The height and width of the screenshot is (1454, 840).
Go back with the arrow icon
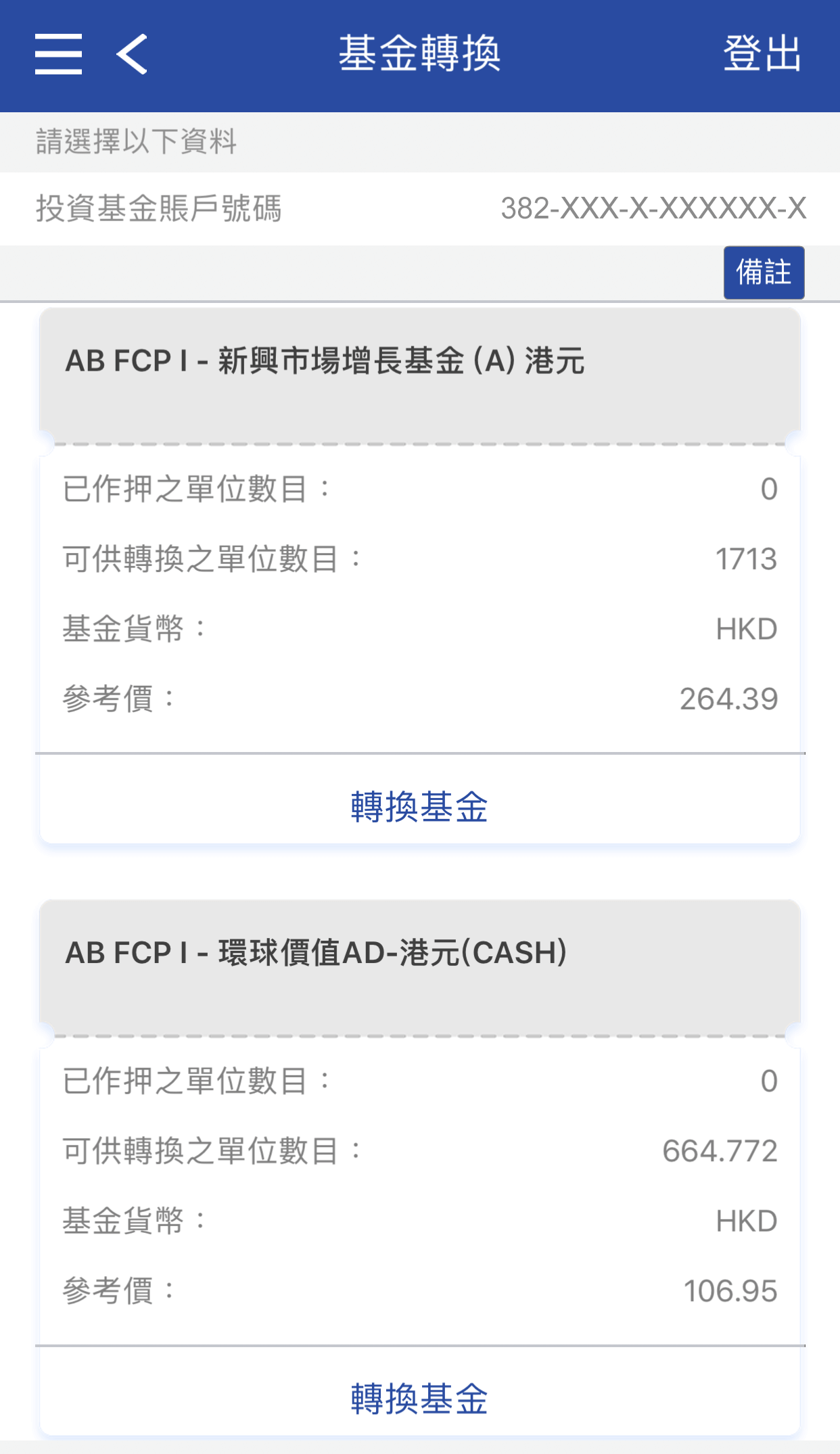[x=133, y=54]
